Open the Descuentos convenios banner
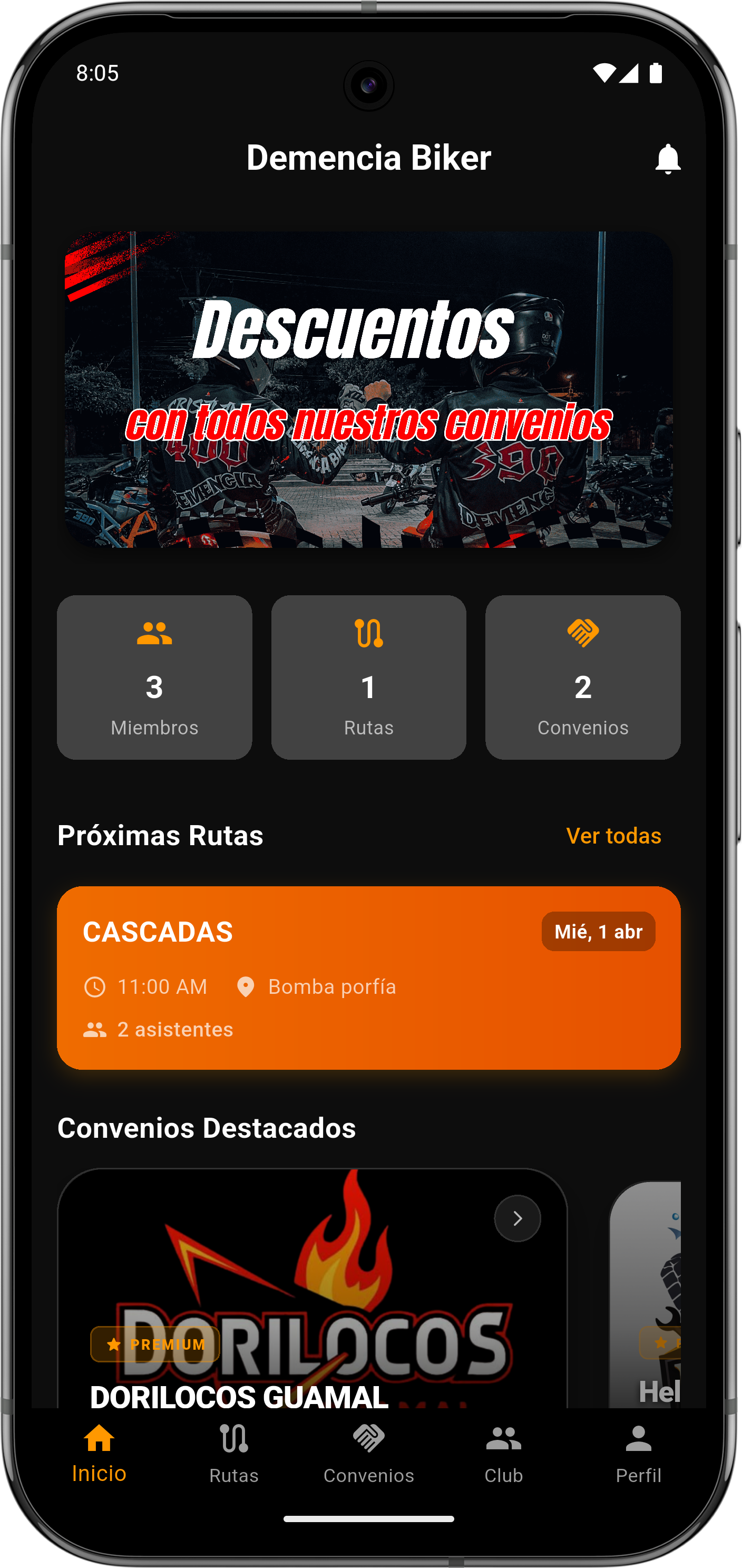The height and width of the screenshot is (1568, 742). pyautogui.click(x=368, y=390)
